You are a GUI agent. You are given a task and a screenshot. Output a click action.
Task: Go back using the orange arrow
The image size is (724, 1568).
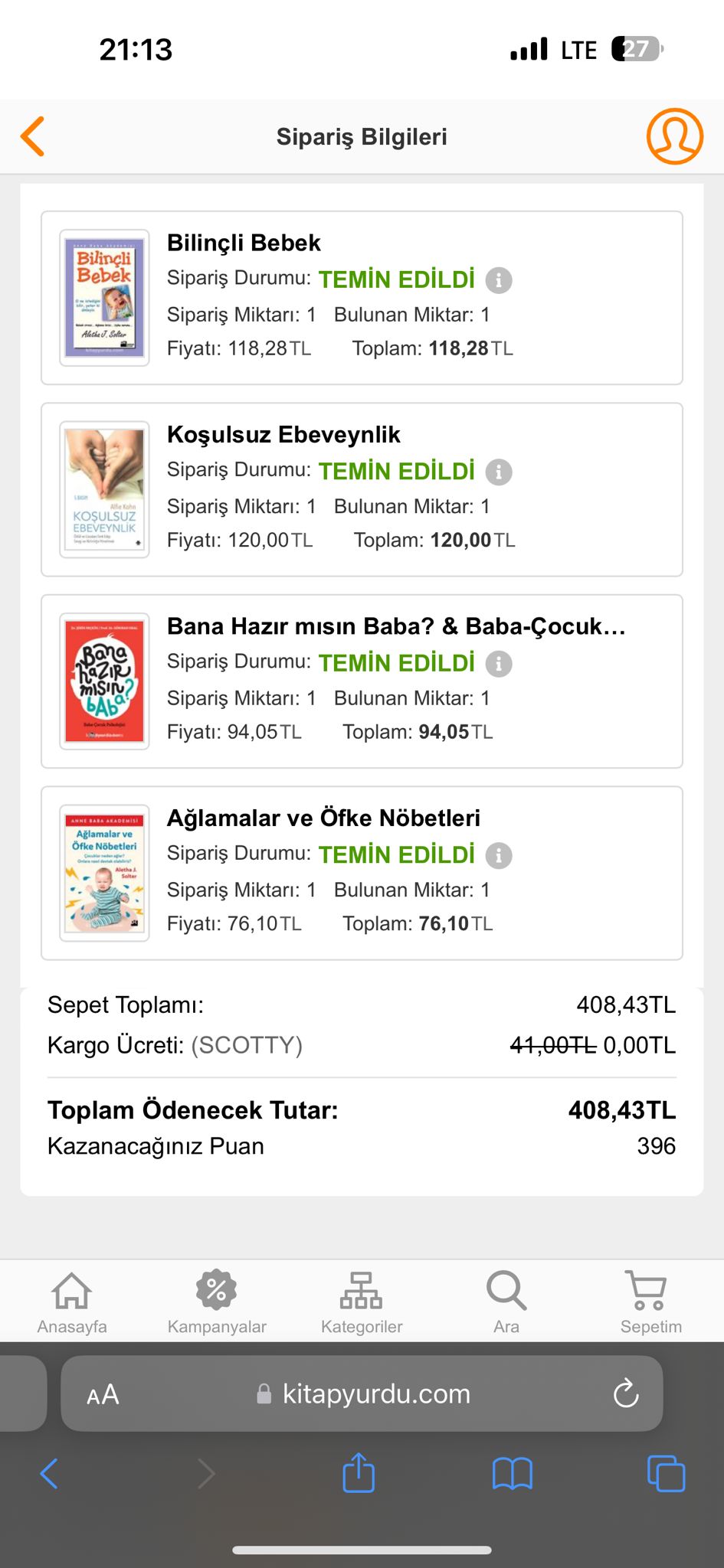[x=33, y=137]
